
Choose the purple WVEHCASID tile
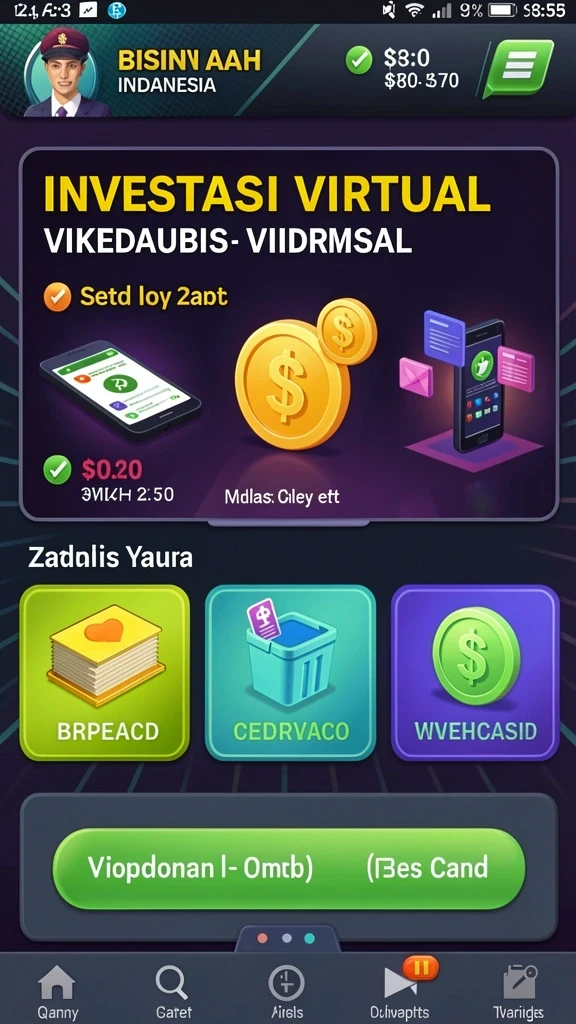(475, 673)
